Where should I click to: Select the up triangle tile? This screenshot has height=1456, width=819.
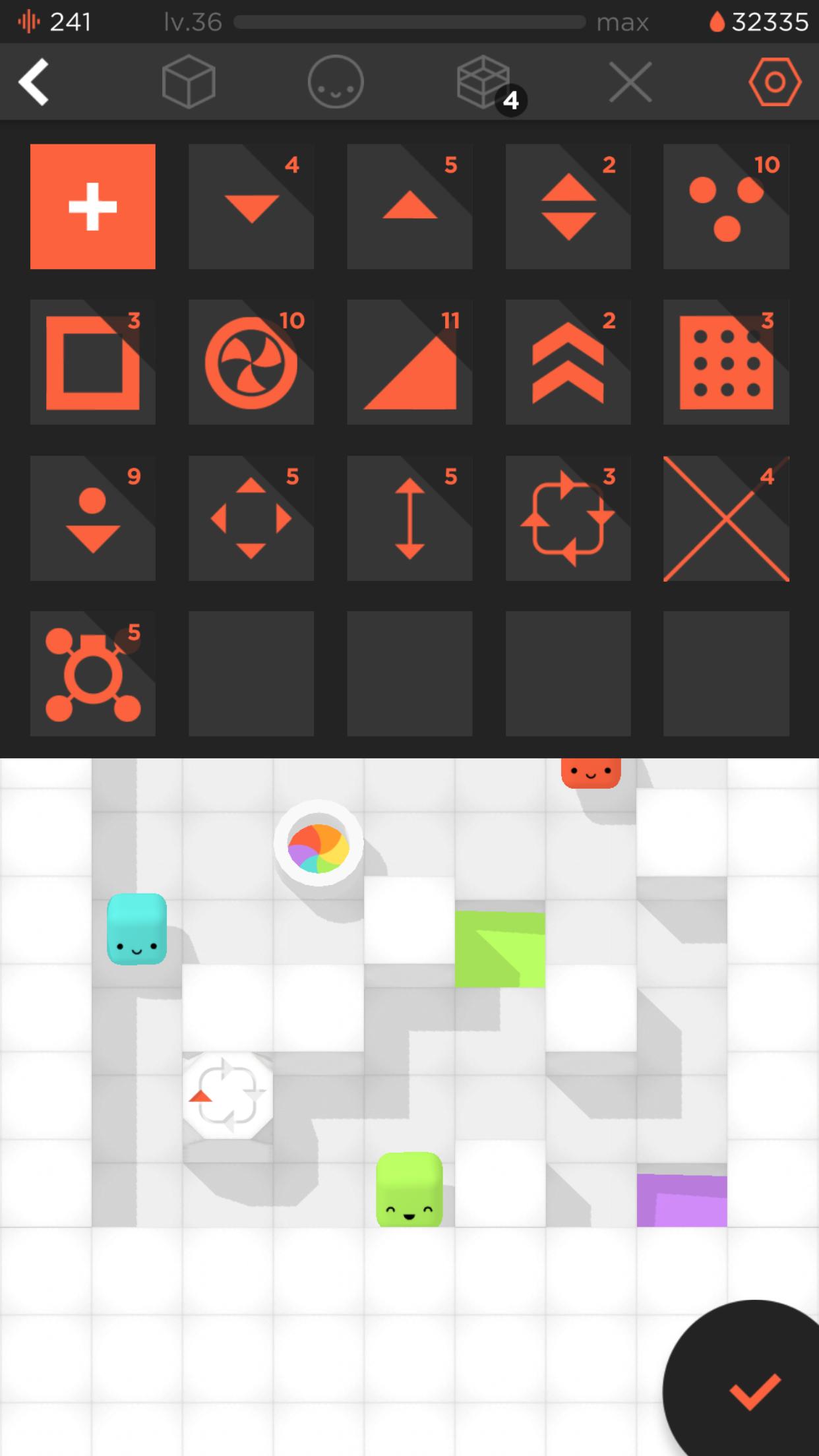[x=409, y=206]
